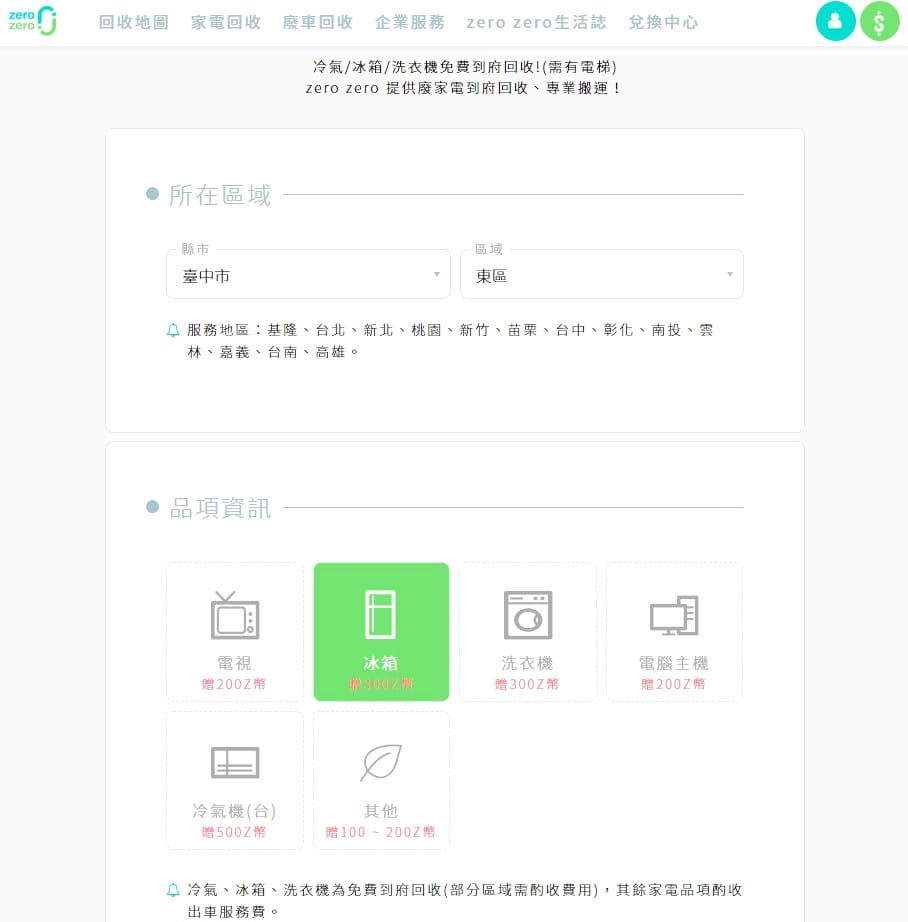Choose the 洗衣機 item tile
This screenshot has width=908, height=922.
click(x=527, y=631)
